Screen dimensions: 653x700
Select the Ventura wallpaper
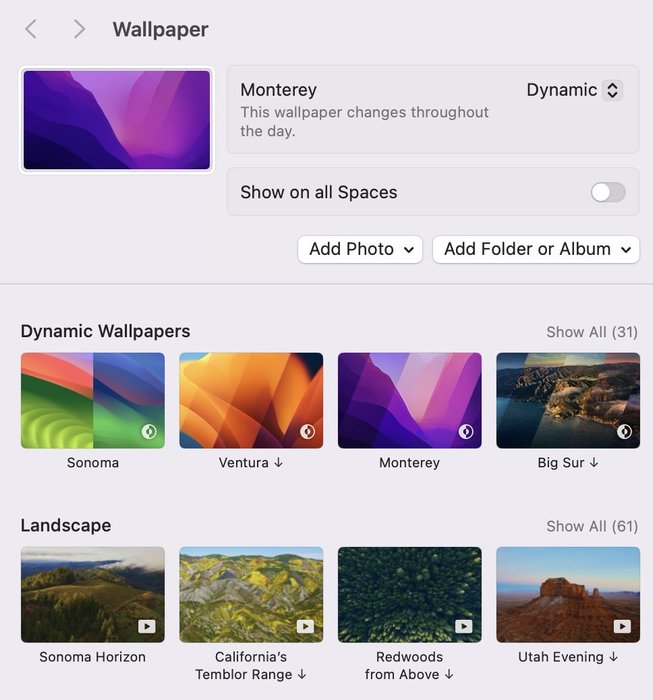pyautogui.click(x=251, y=400)
